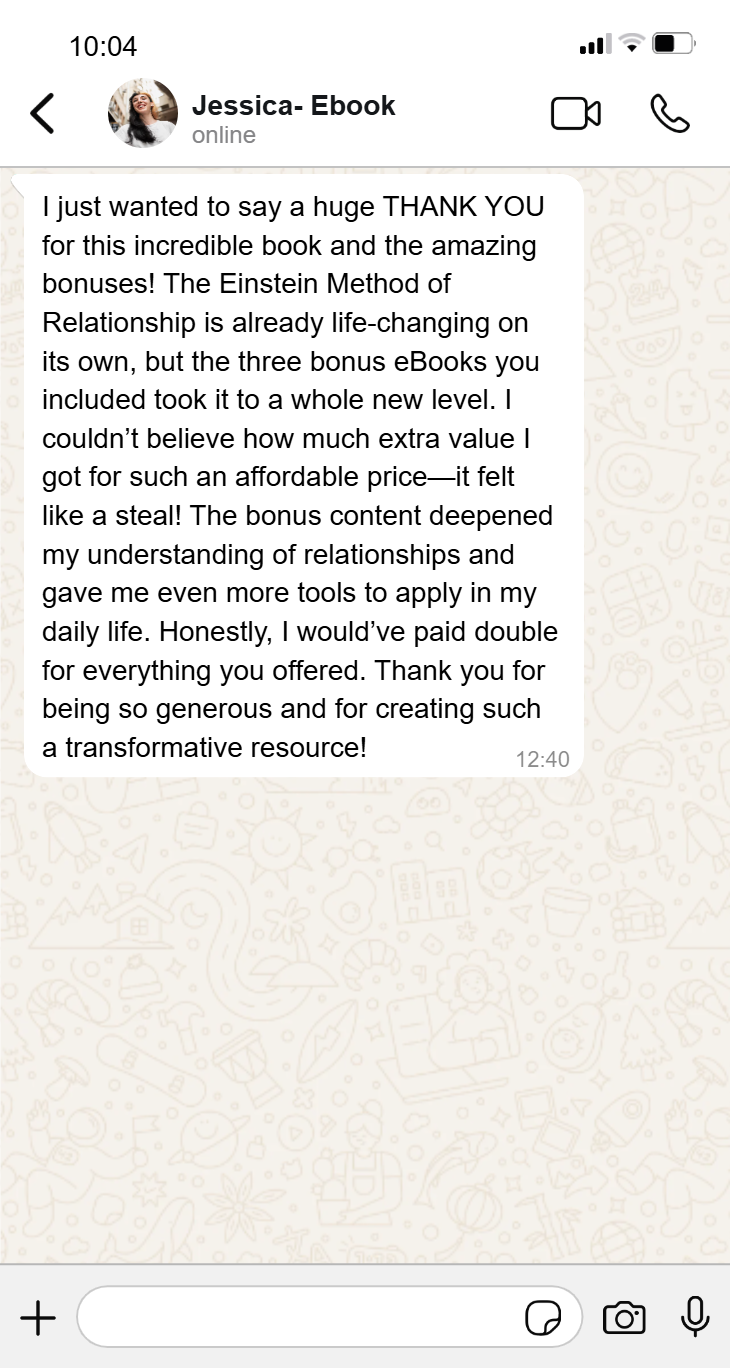Go back to the chat list

tap(42, 114)
